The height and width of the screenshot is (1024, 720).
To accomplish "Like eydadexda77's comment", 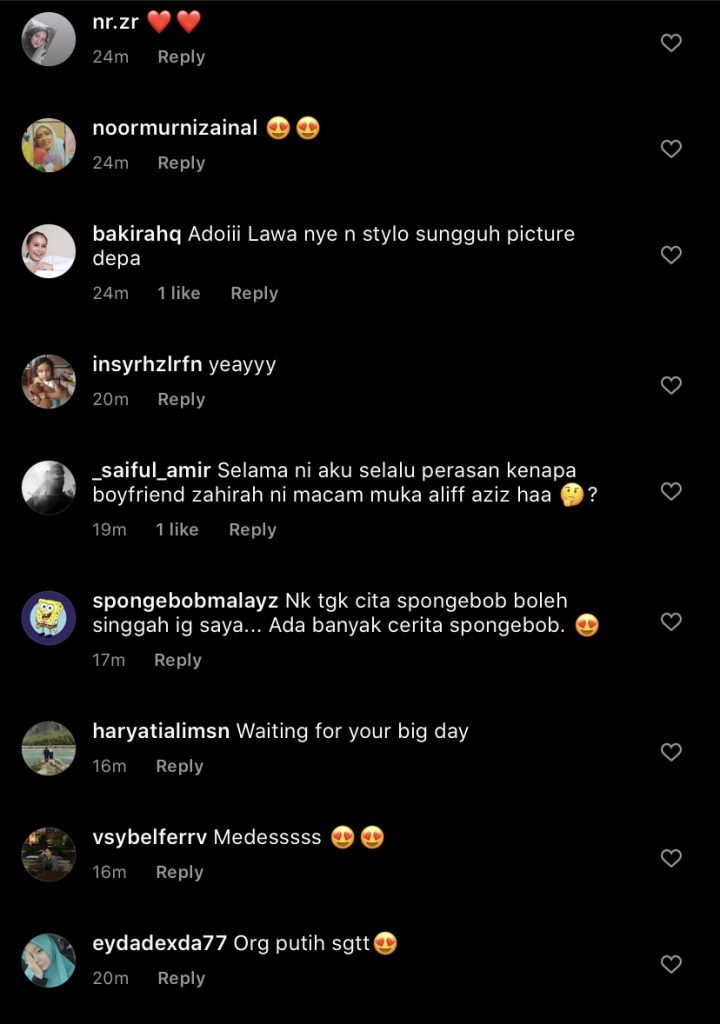I will point(671,964).
